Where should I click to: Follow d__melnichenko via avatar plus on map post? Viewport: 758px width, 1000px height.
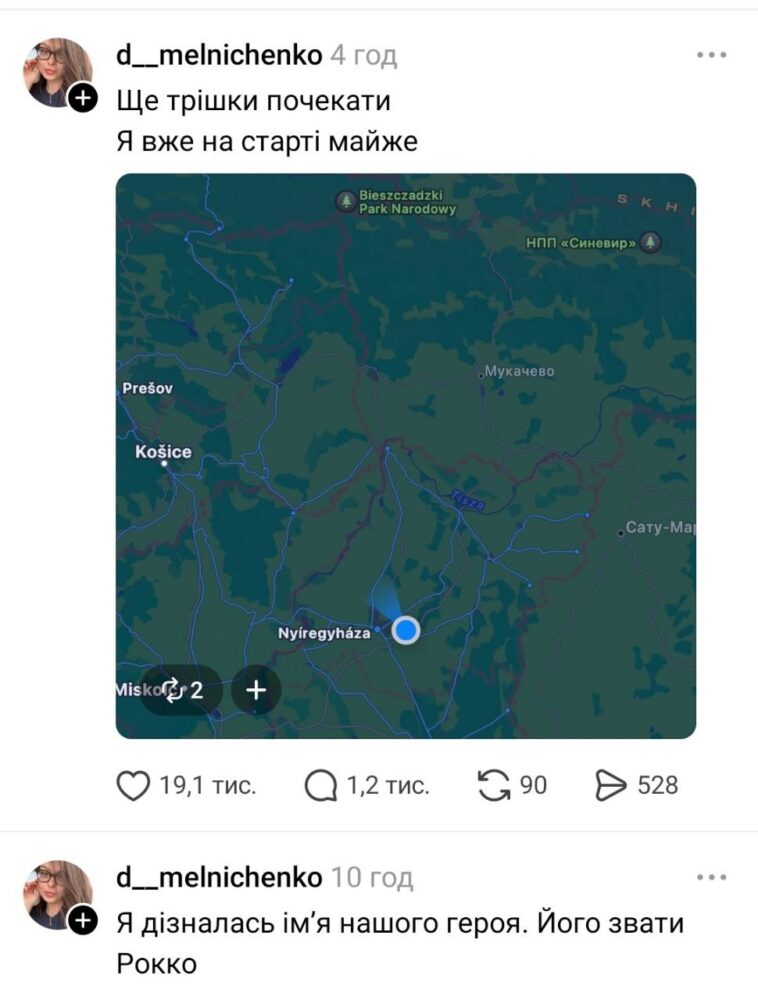point(82,97)
